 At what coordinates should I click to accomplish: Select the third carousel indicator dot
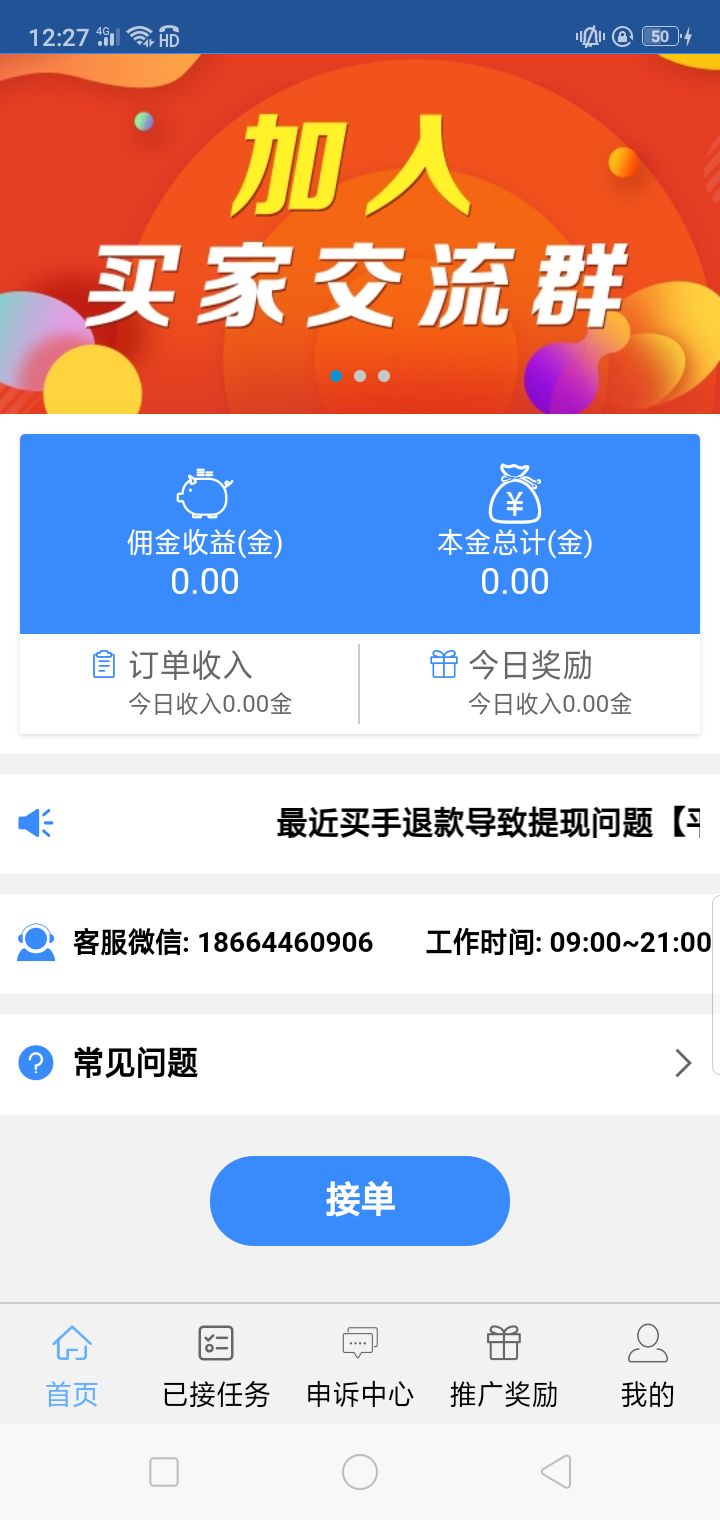pos(385,376)
